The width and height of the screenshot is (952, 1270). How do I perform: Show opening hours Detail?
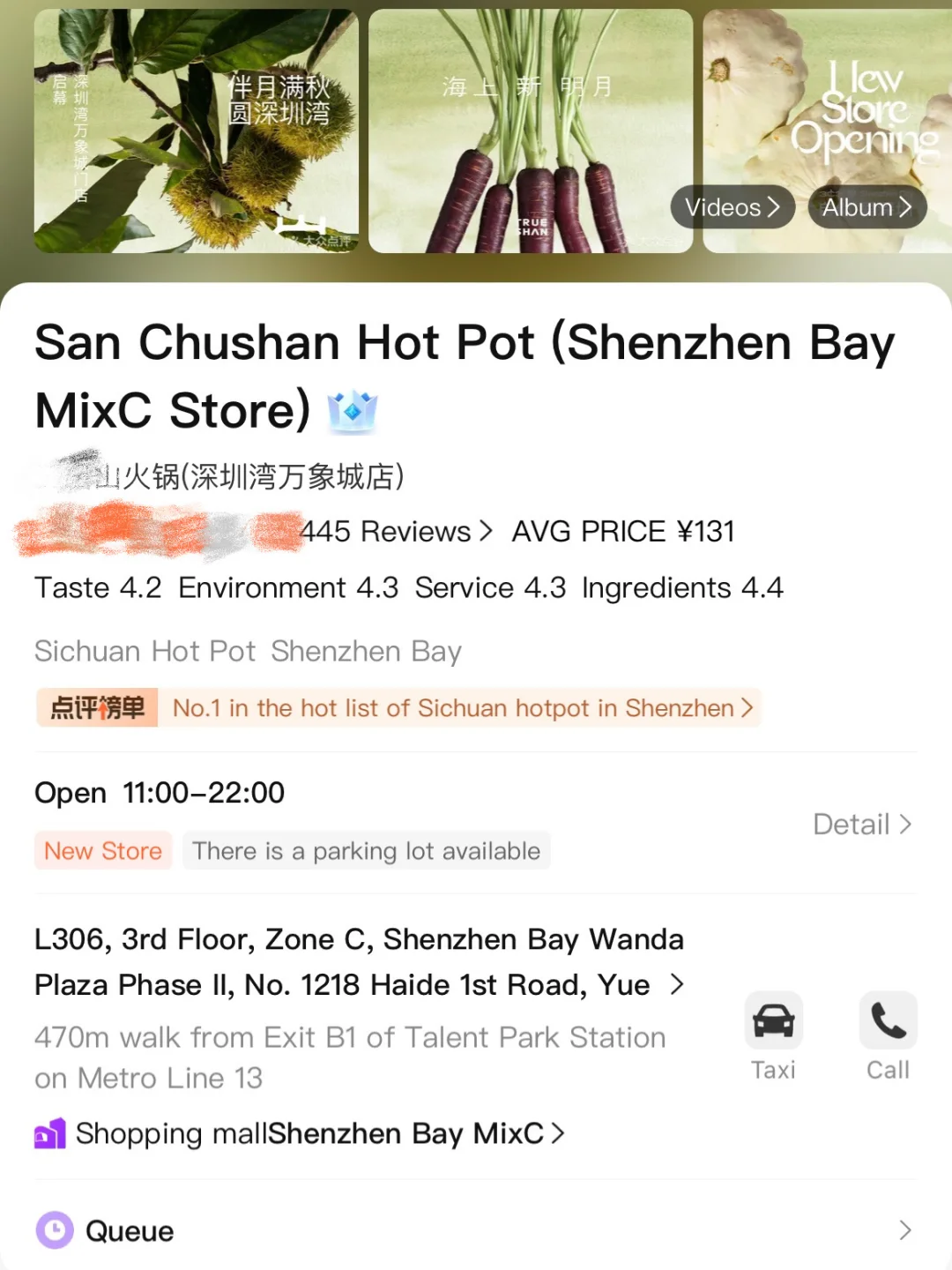(861, 825)
